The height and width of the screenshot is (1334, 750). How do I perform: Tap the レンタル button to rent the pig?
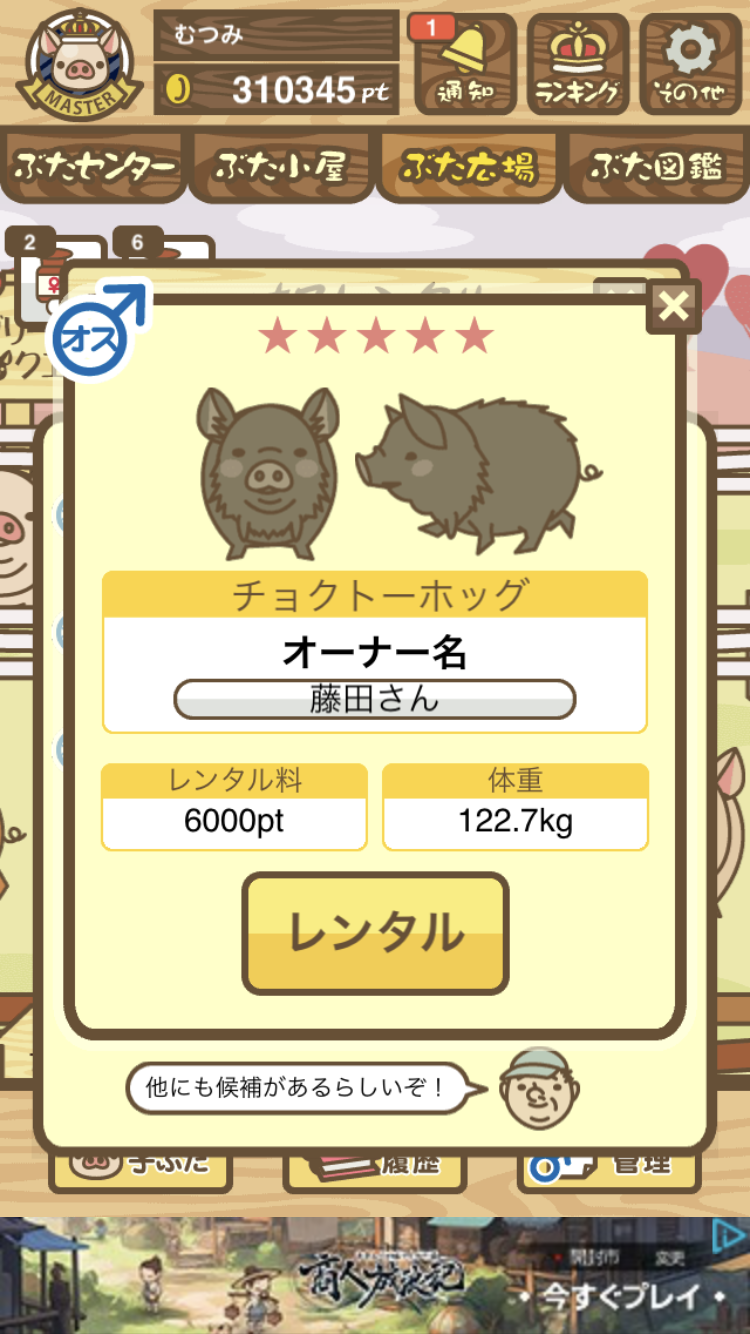coord(376,933)
